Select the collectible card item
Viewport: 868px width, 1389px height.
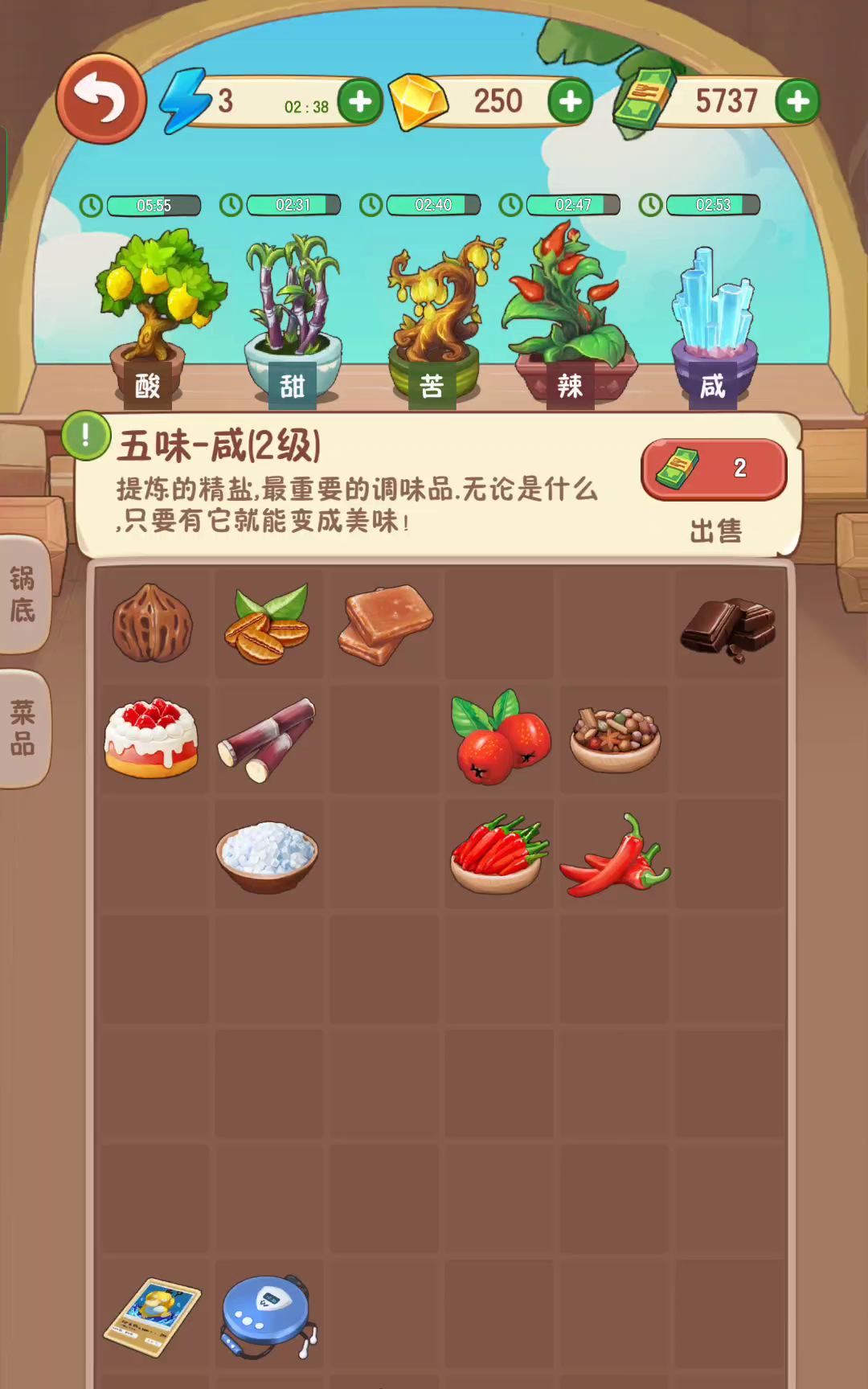tap(153, 1317)
